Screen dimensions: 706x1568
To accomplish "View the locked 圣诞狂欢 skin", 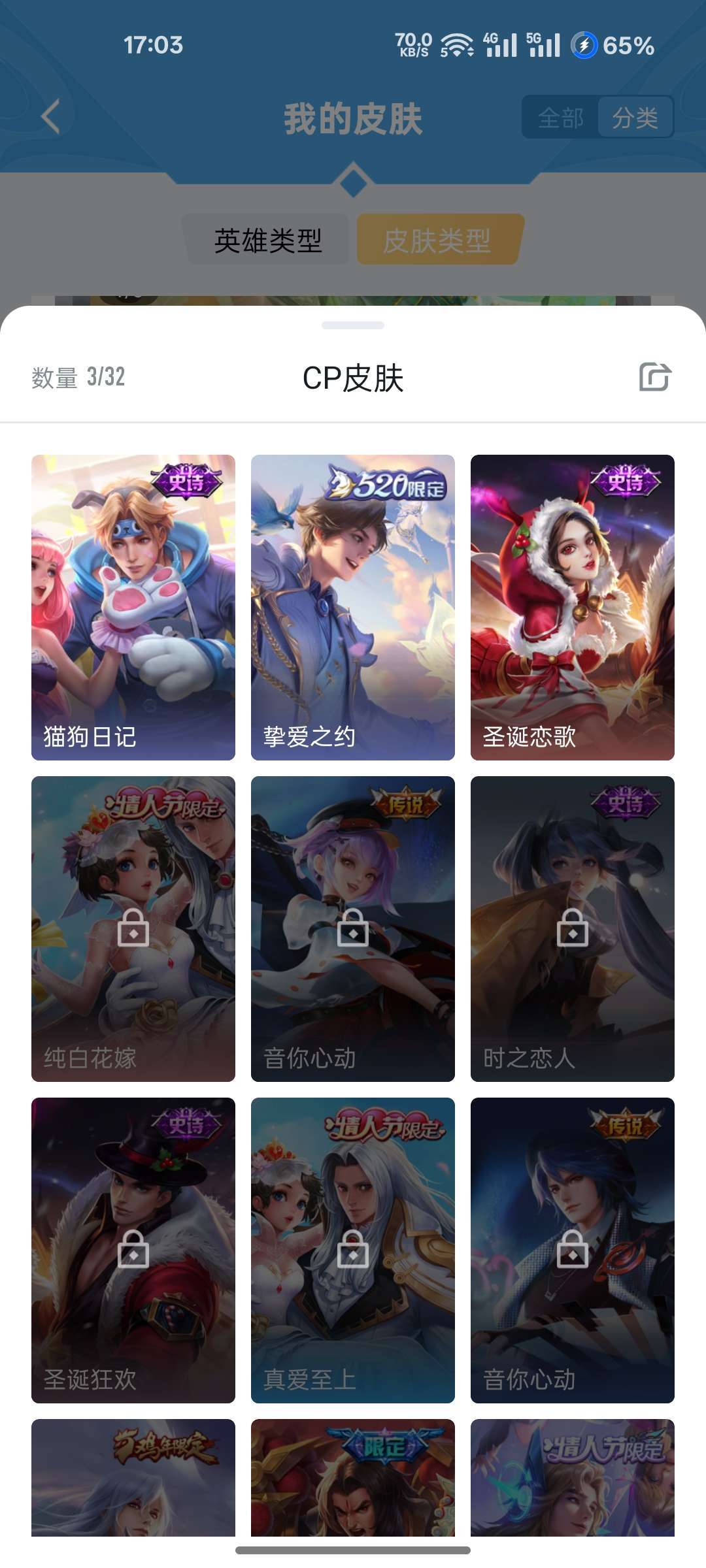I will point(133,1250).
